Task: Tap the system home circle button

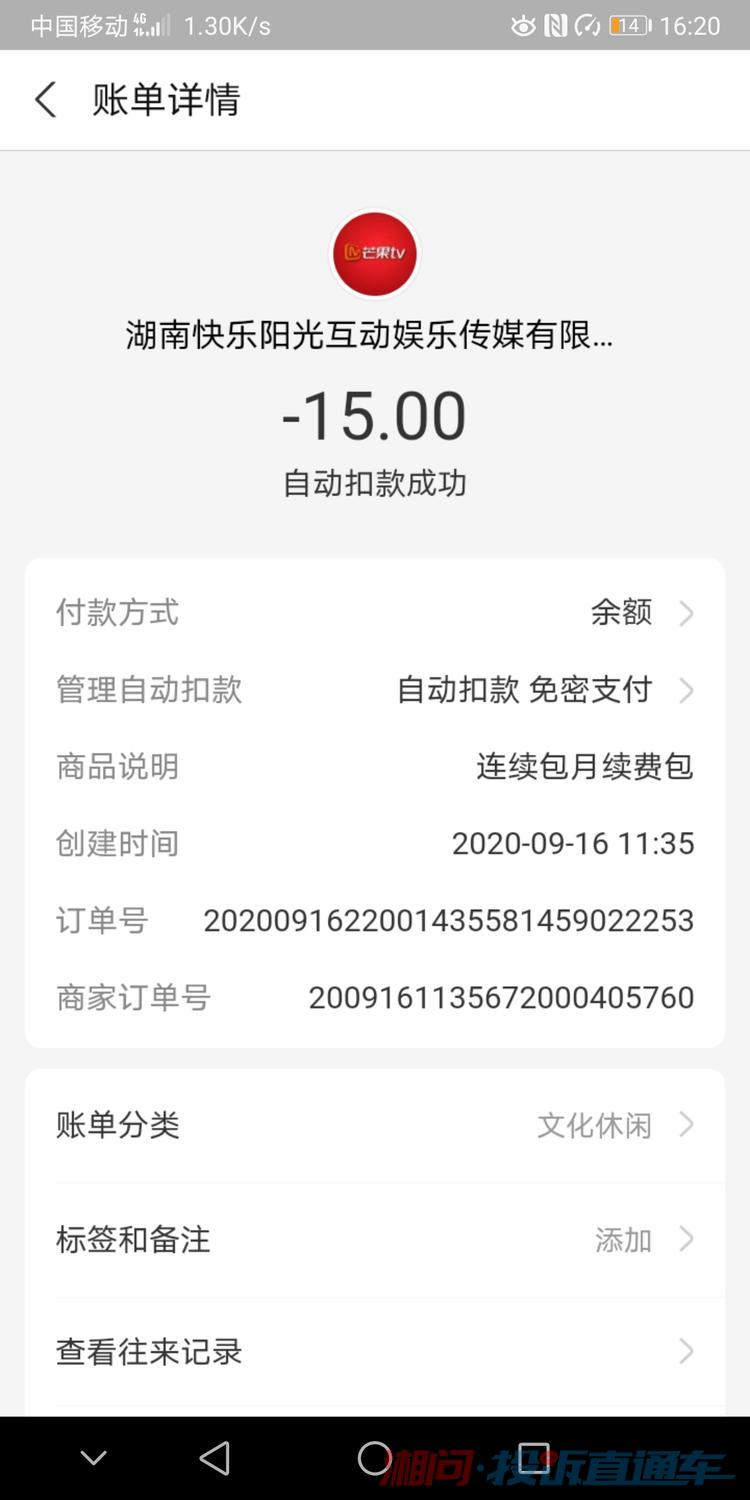Action: [375, 1458]
